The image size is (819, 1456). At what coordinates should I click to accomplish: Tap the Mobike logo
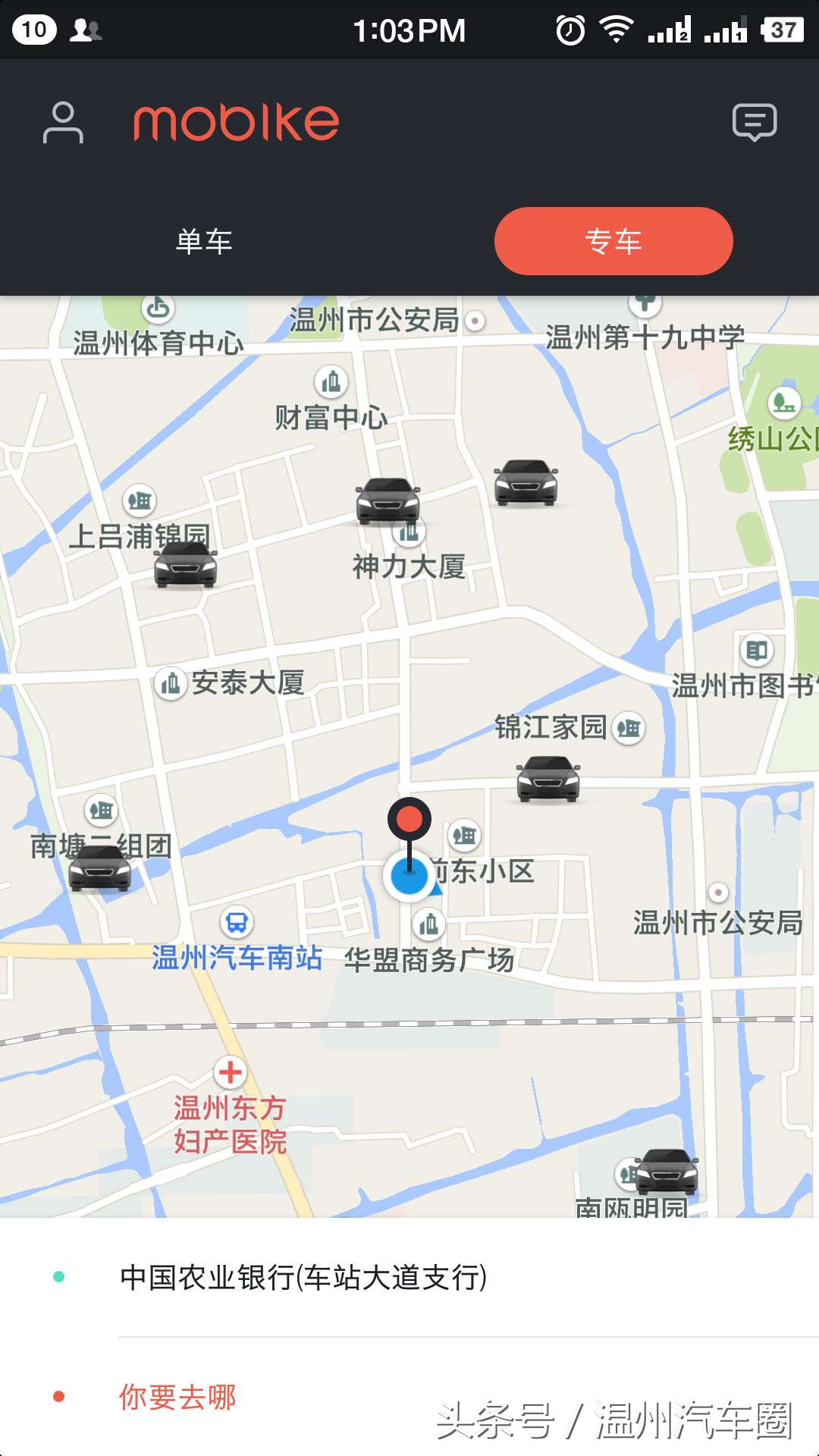tap(237, 121)
